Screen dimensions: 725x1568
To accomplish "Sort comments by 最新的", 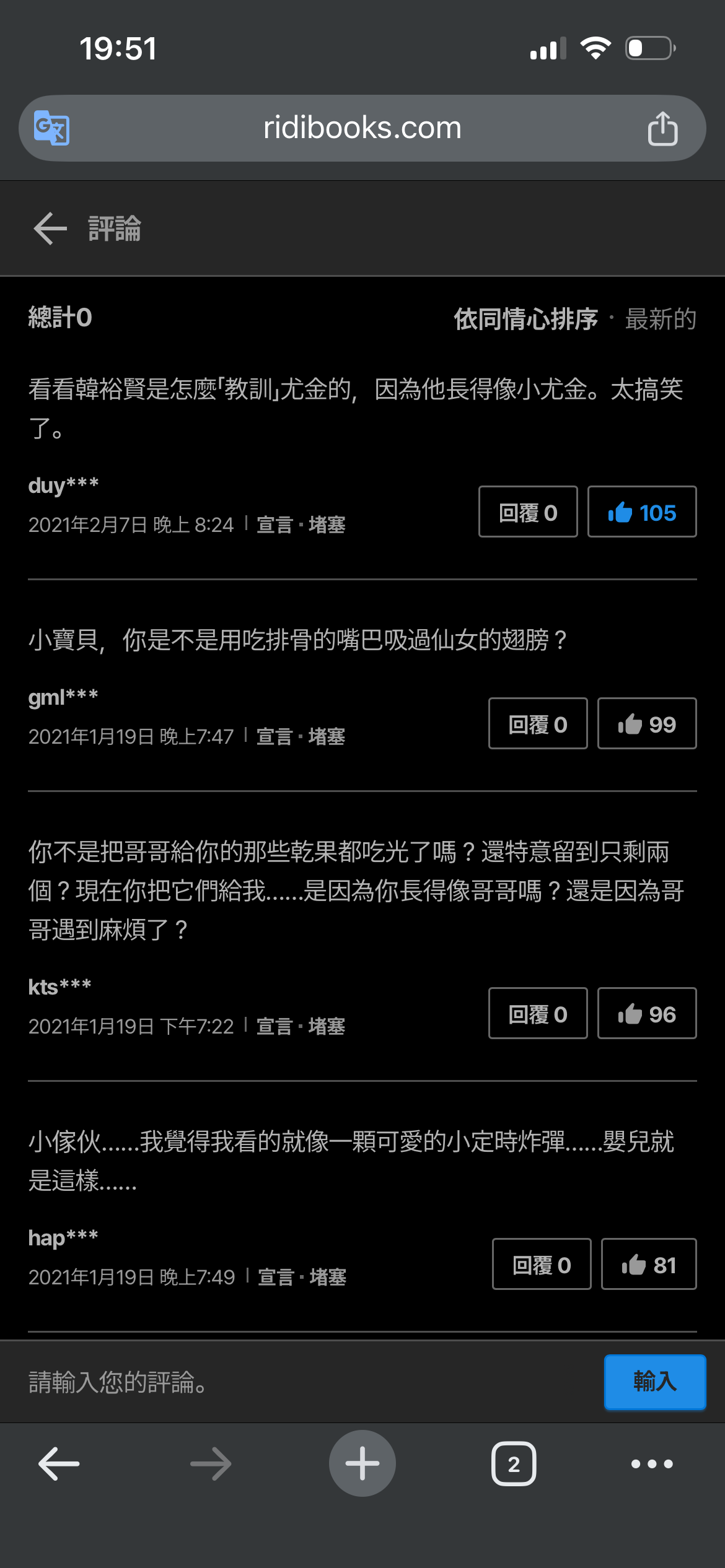I will pyautogui.click(x=661, y=319).
